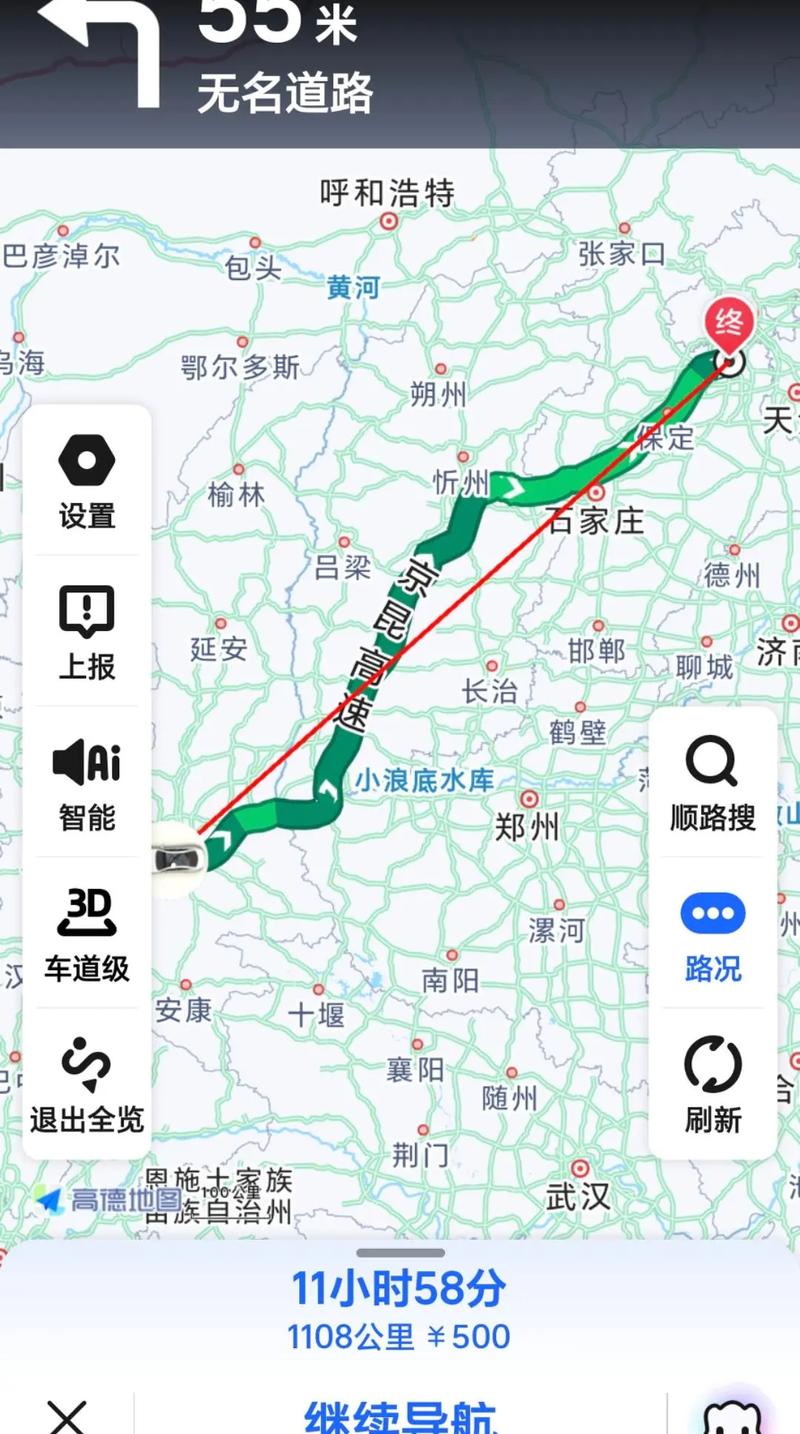Tap the 上报 icon to report road conditions

[86, 630]
